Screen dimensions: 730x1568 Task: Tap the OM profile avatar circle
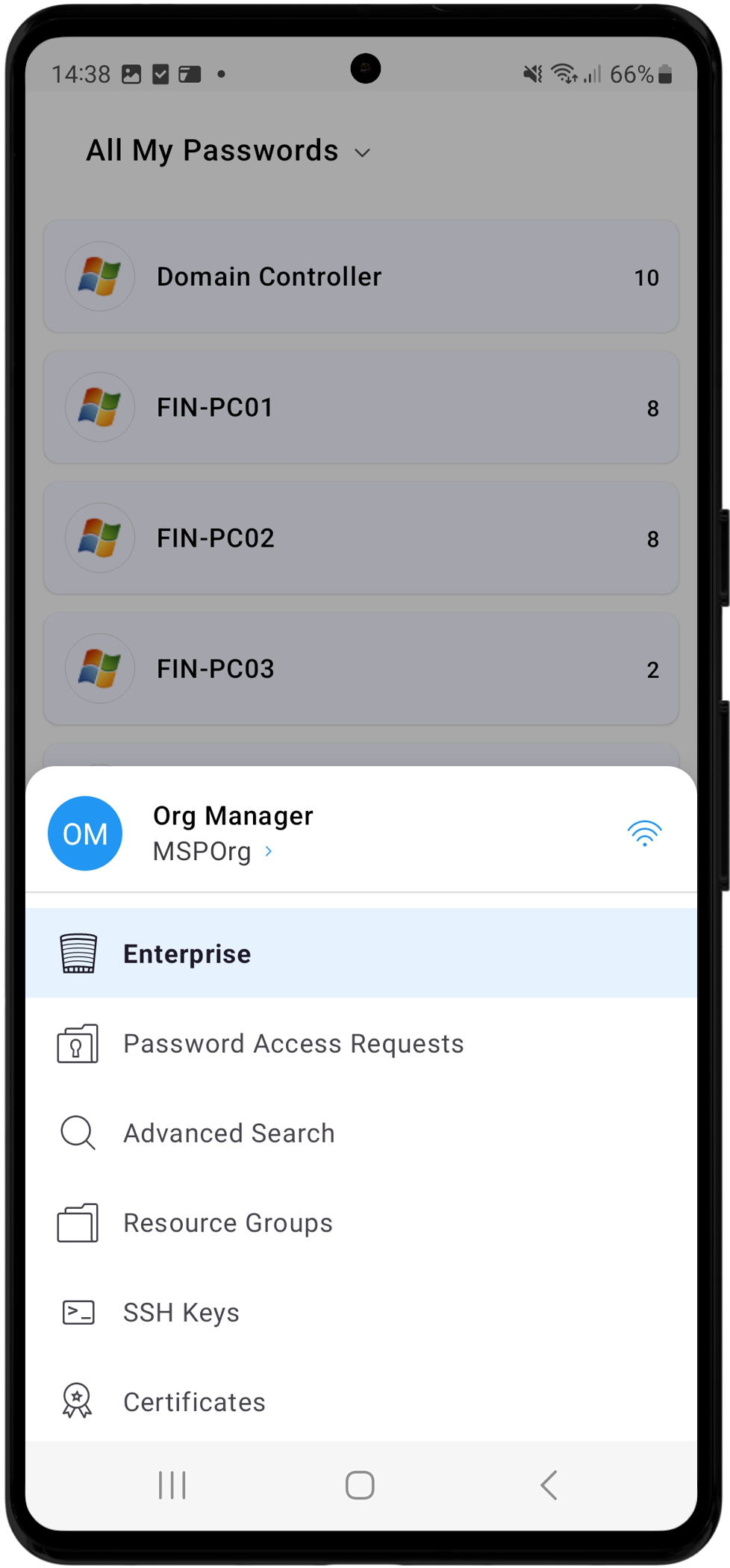pos(85,833)
